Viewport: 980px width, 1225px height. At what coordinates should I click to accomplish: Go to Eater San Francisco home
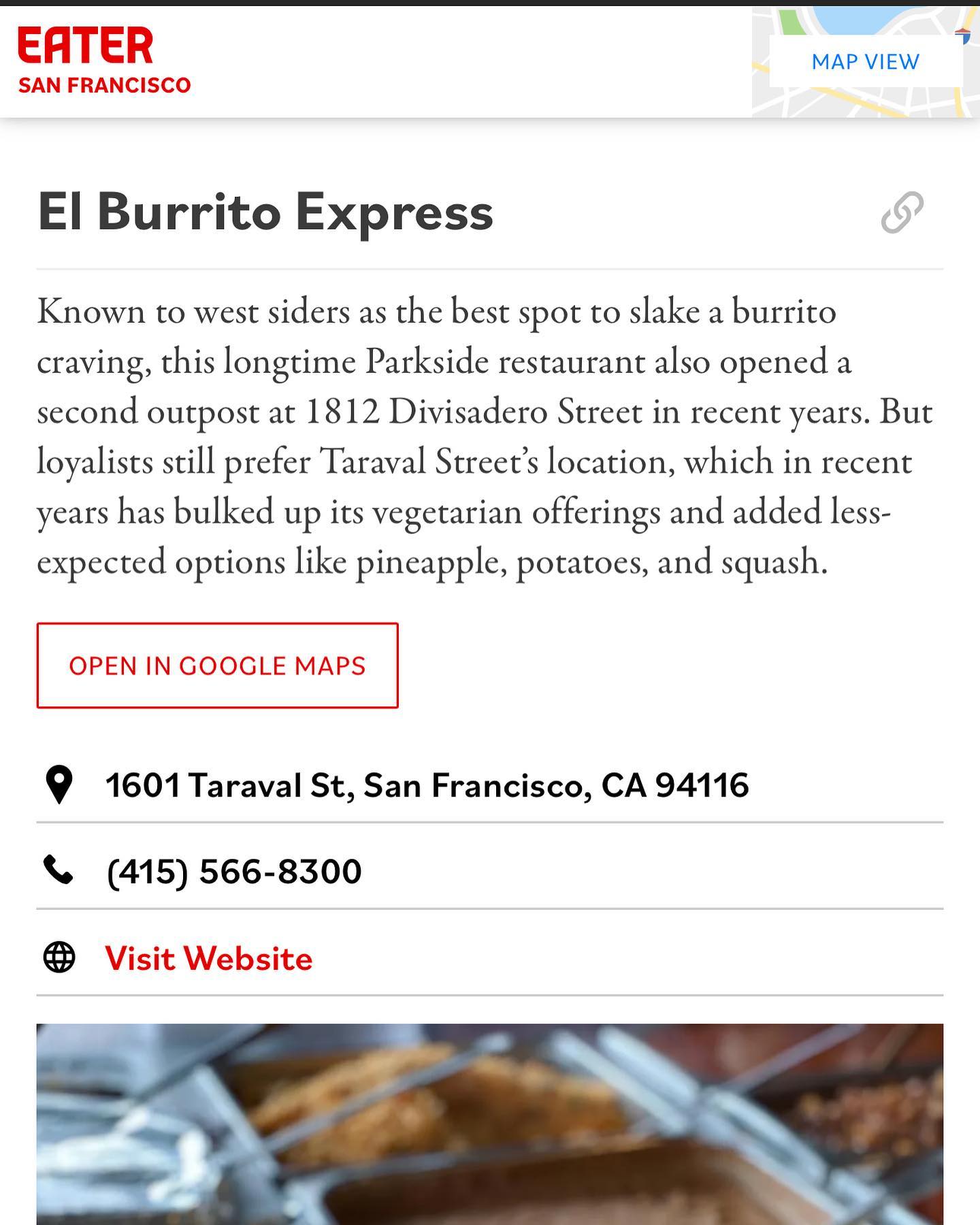104,61
